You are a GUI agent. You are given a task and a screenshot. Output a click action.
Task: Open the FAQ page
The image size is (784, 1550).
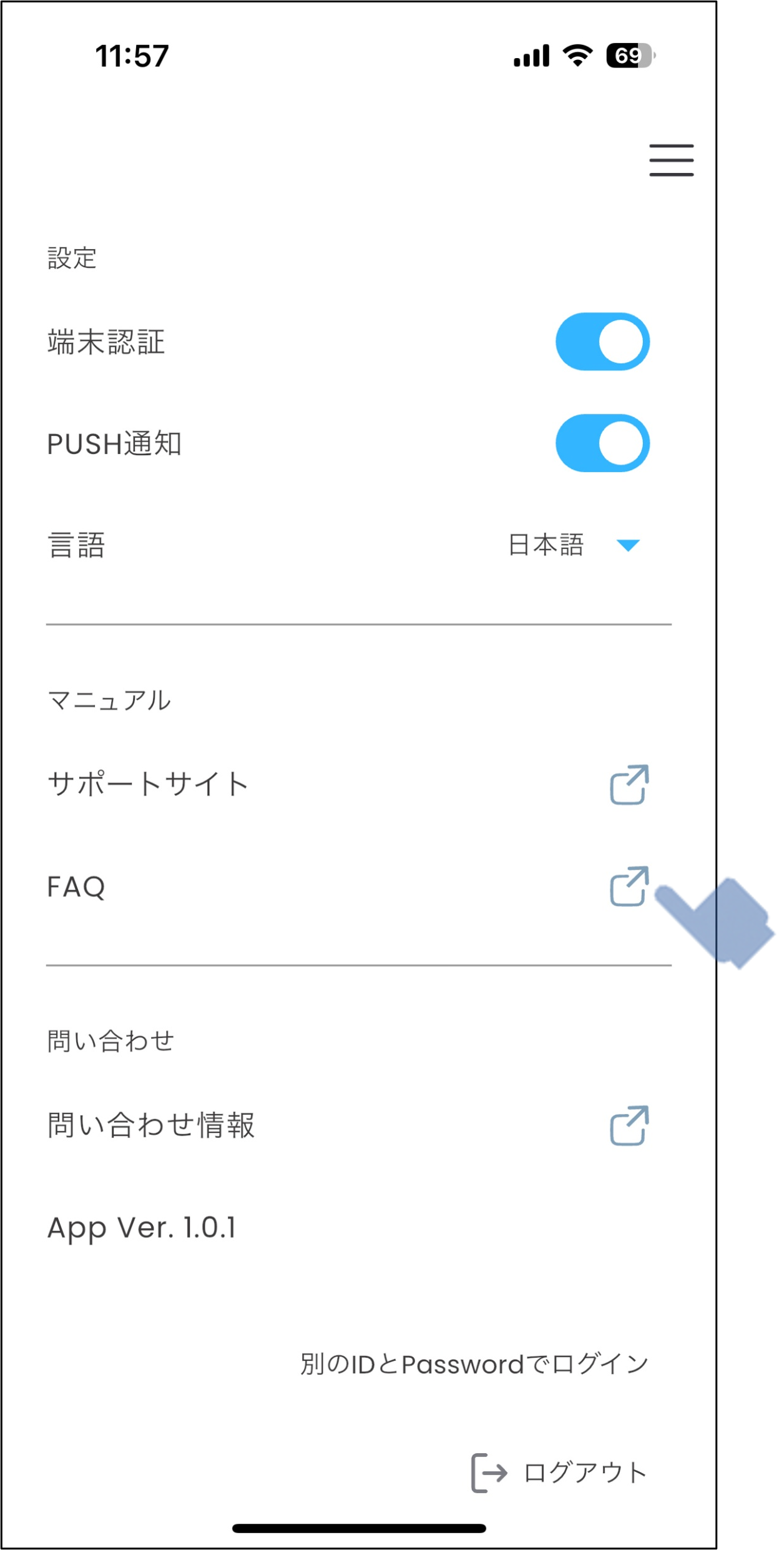pos(629,886)
